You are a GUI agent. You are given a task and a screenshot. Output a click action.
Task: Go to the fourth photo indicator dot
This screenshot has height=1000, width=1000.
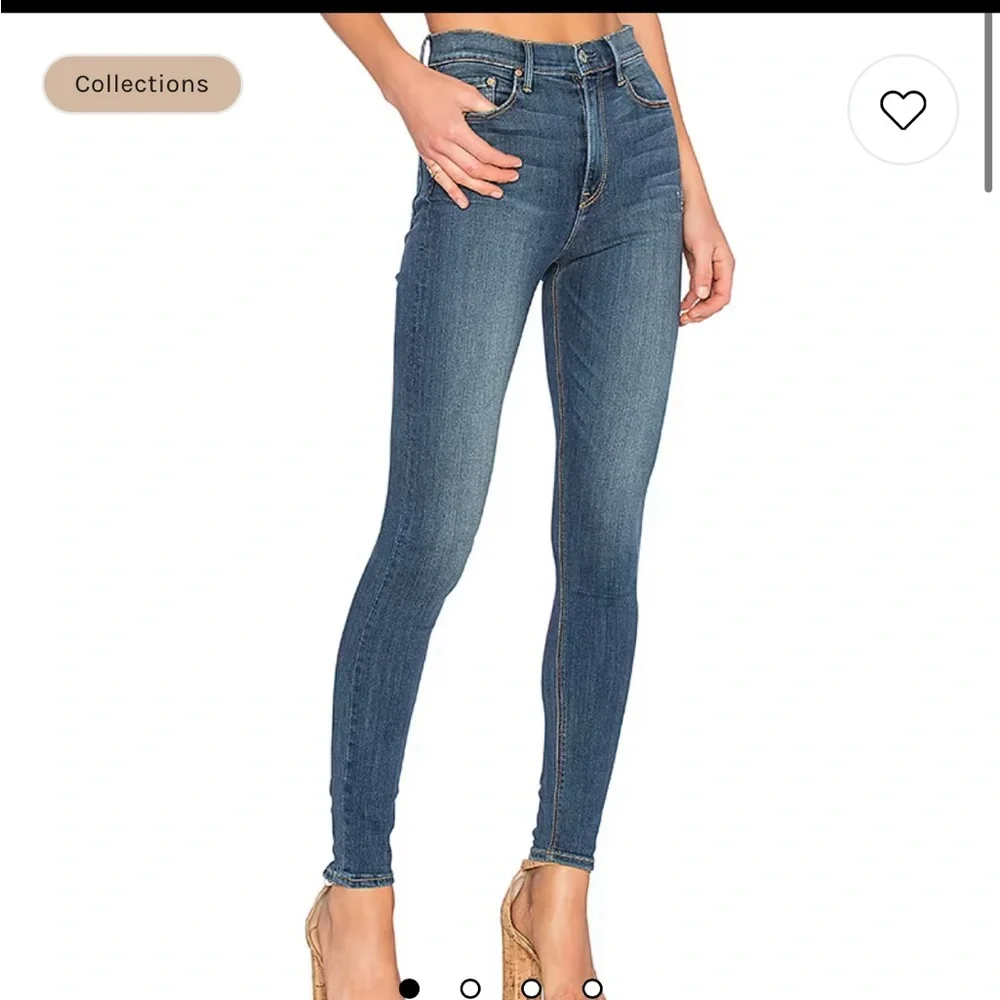(x=592, y=988)
